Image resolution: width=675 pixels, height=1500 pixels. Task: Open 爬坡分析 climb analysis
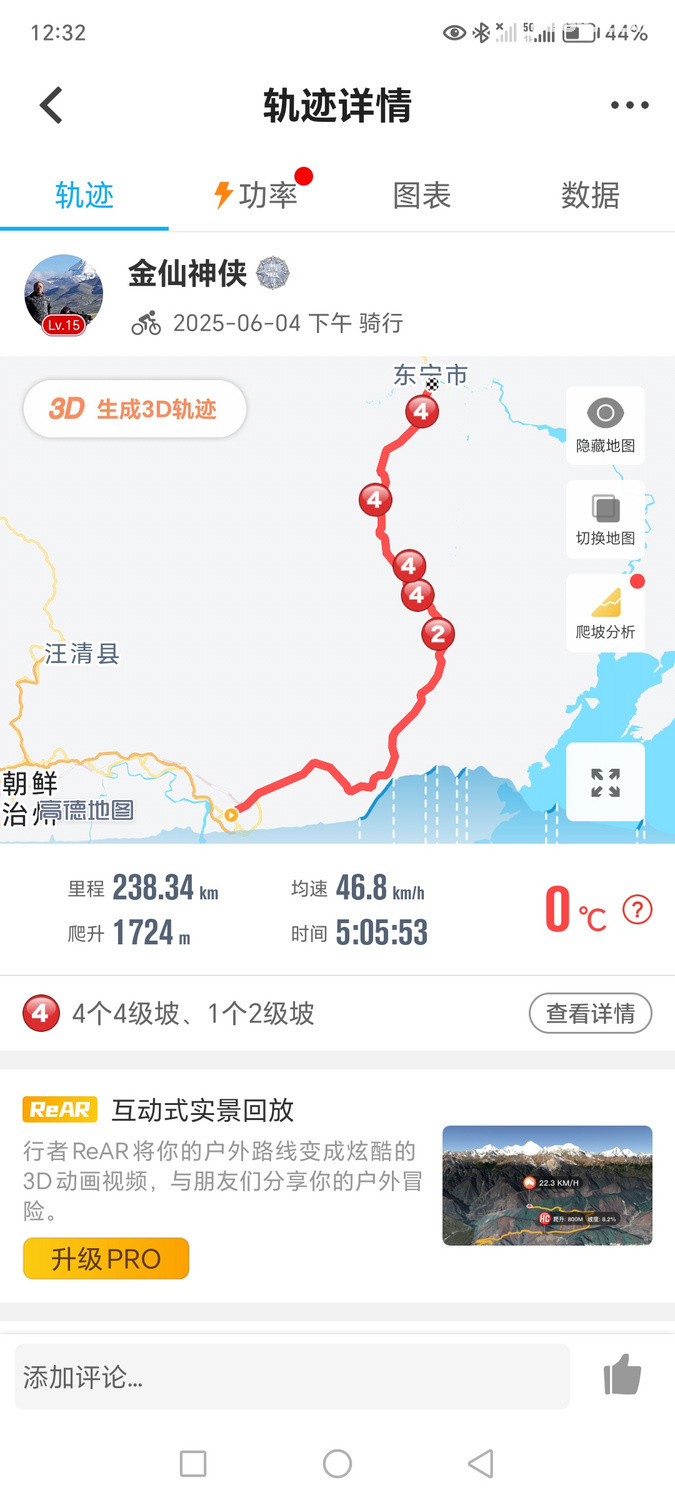click(x=605, y=612)
